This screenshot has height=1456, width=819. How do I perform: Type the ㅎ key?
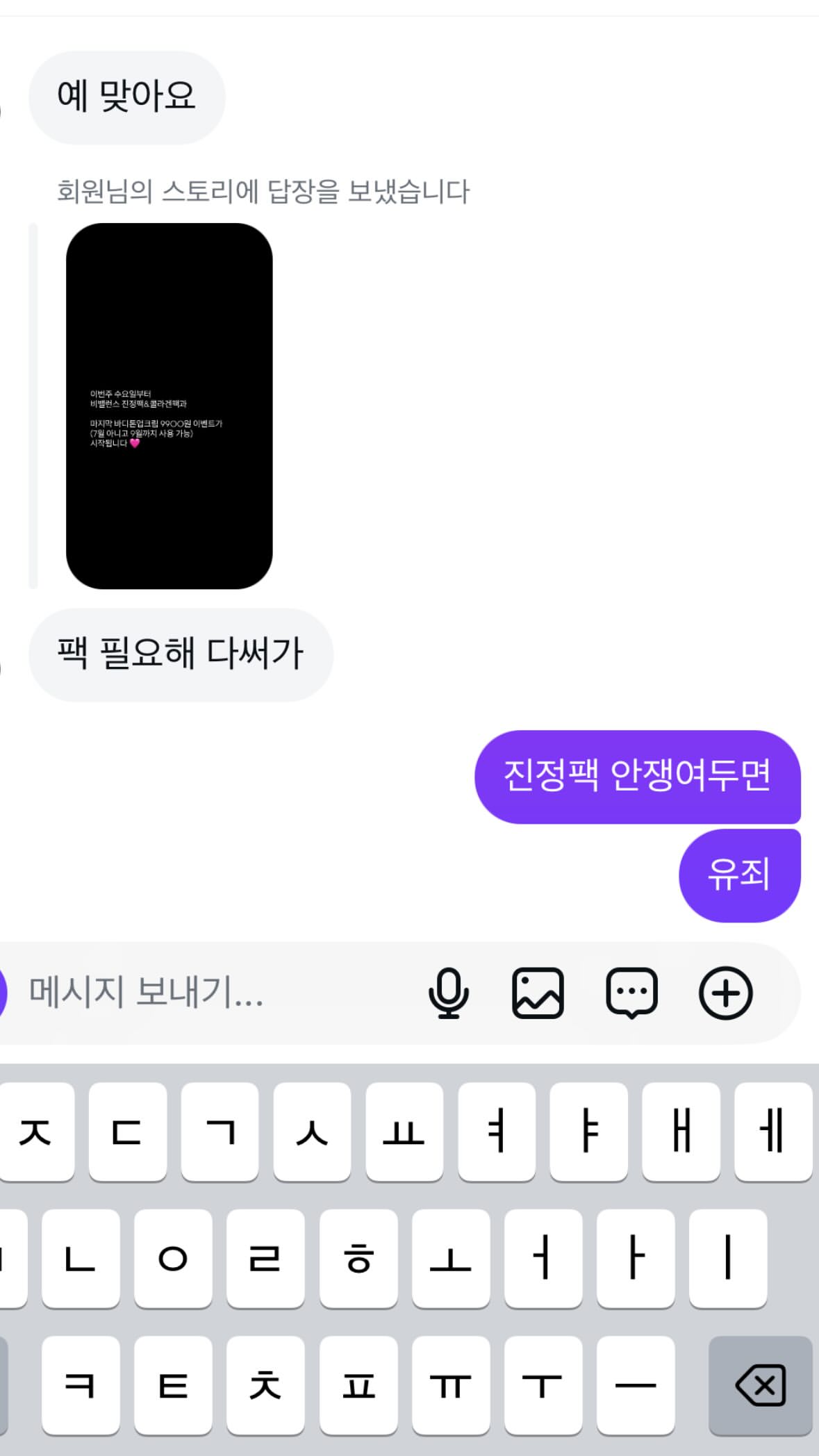(358, 1259)
